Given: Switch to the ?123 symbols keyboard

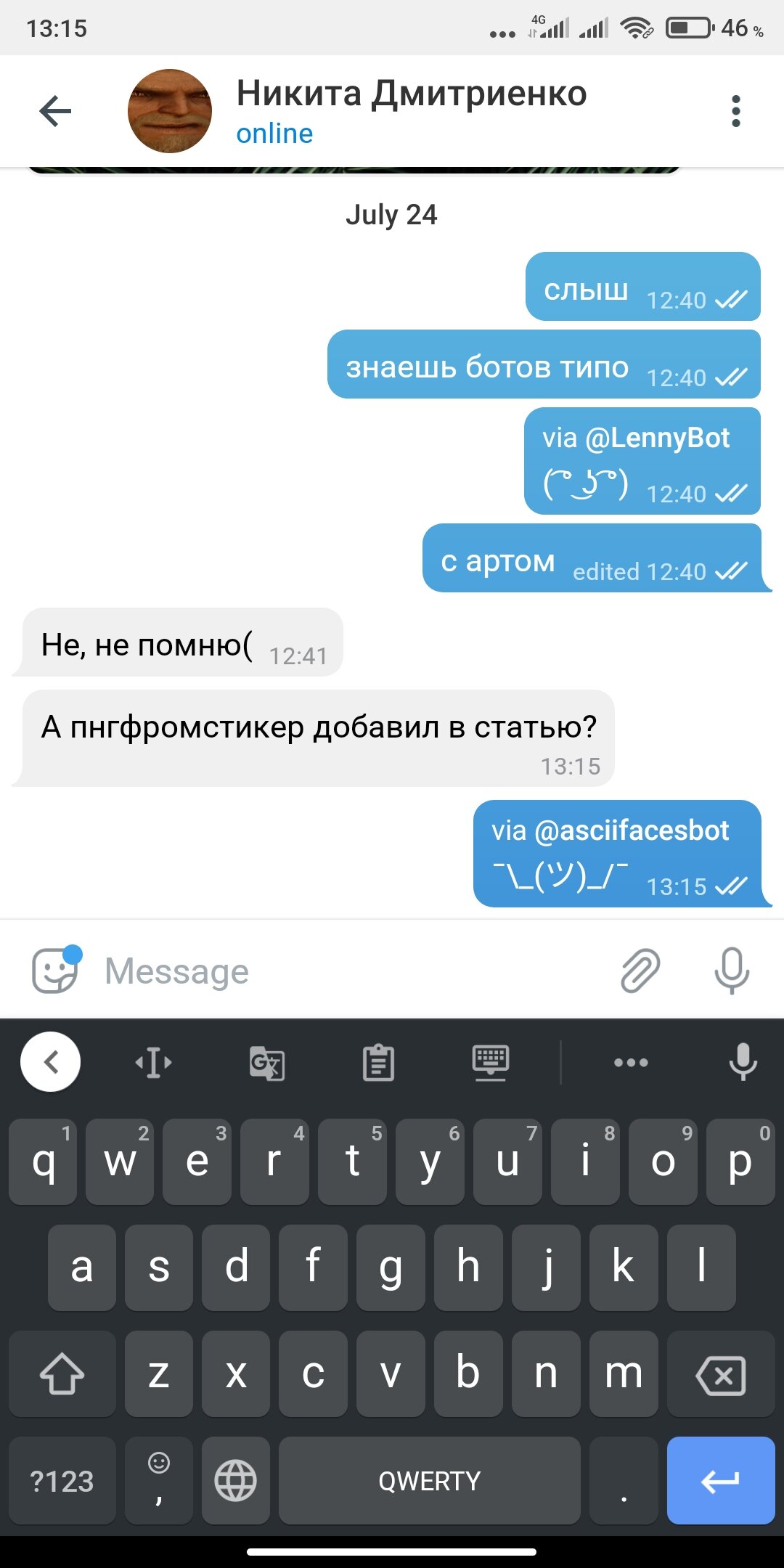Looking at the screenshot, I should [62, 1480].
